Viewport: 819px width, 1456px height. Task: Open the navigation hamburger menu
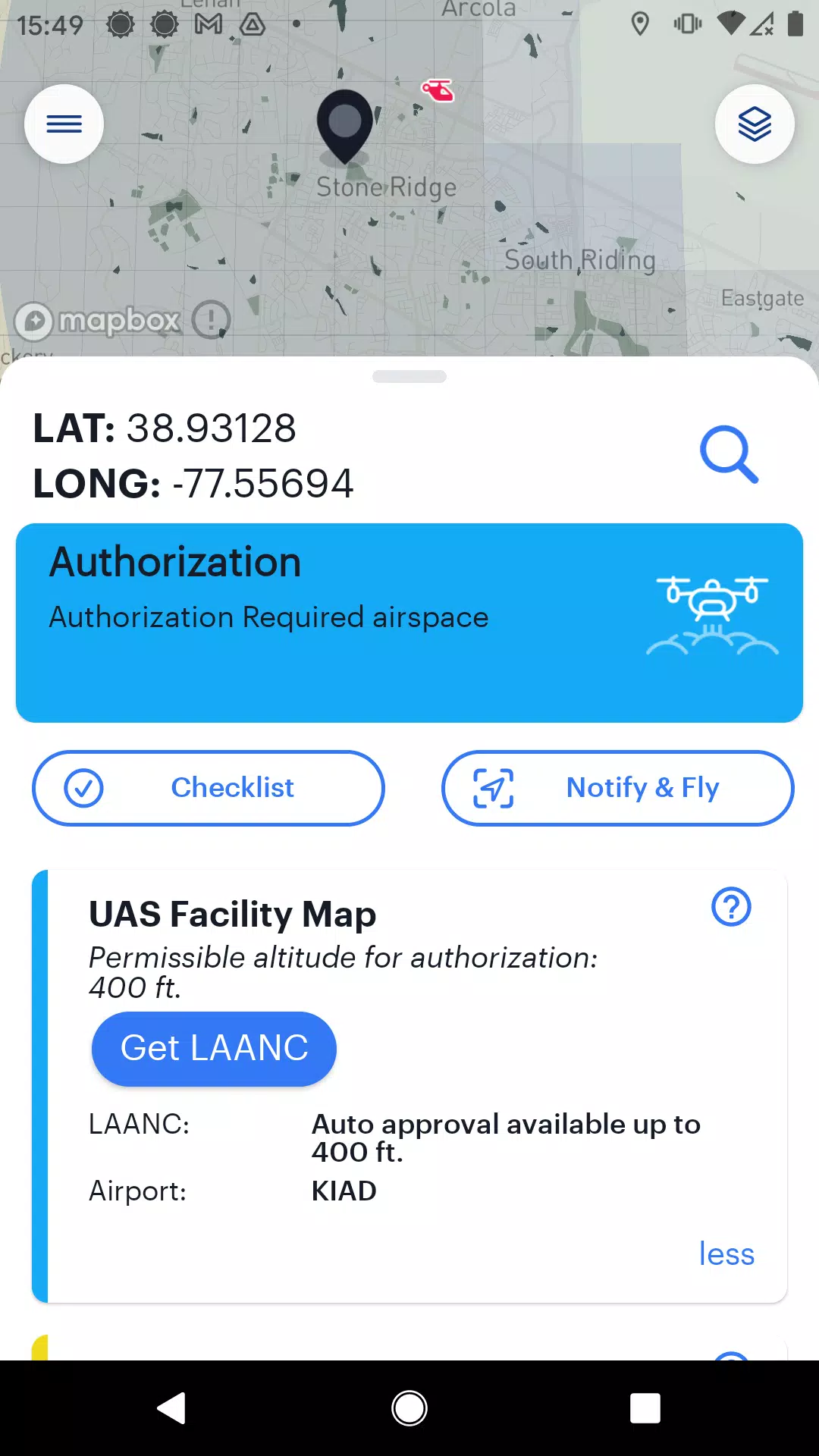64,124
